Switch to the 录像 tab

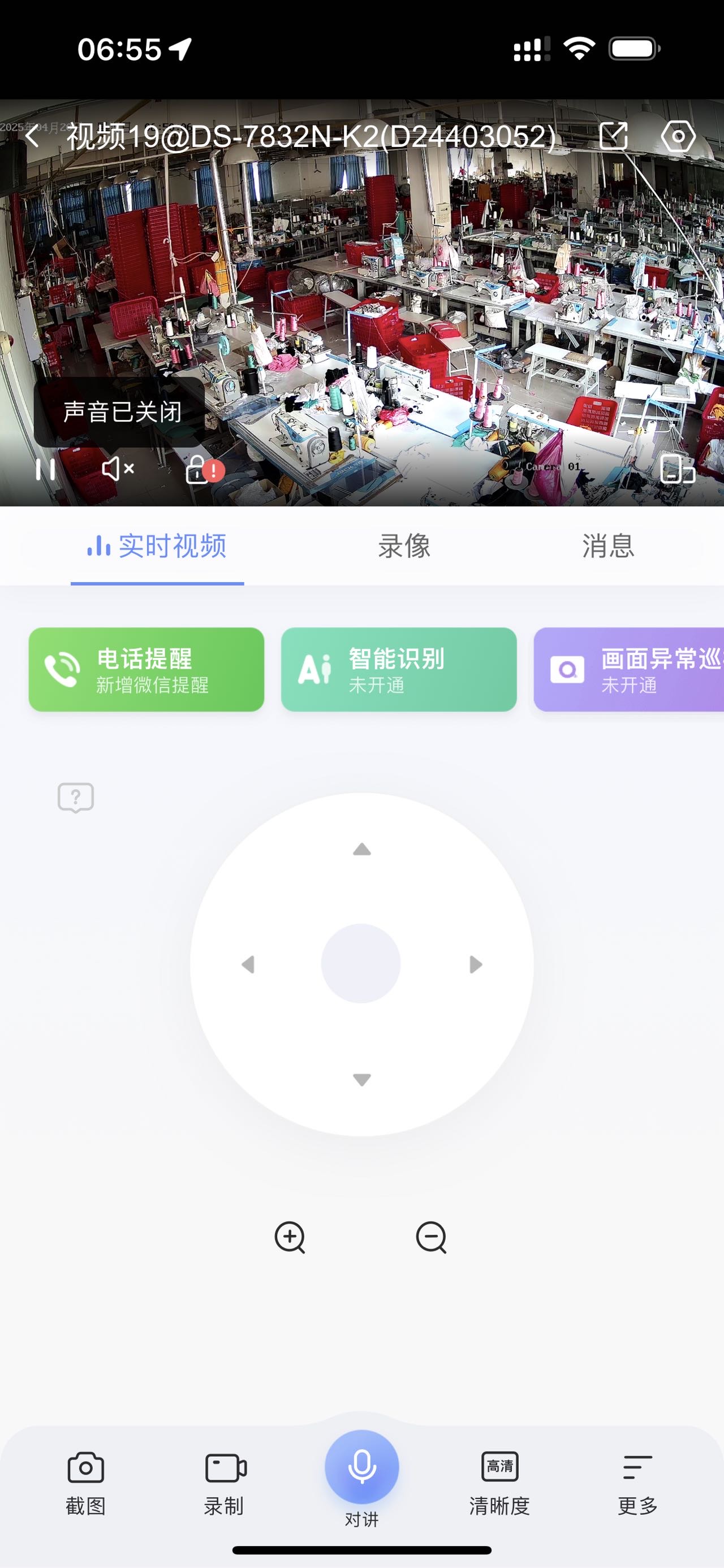pyautogui.click(x=404, y=546)
